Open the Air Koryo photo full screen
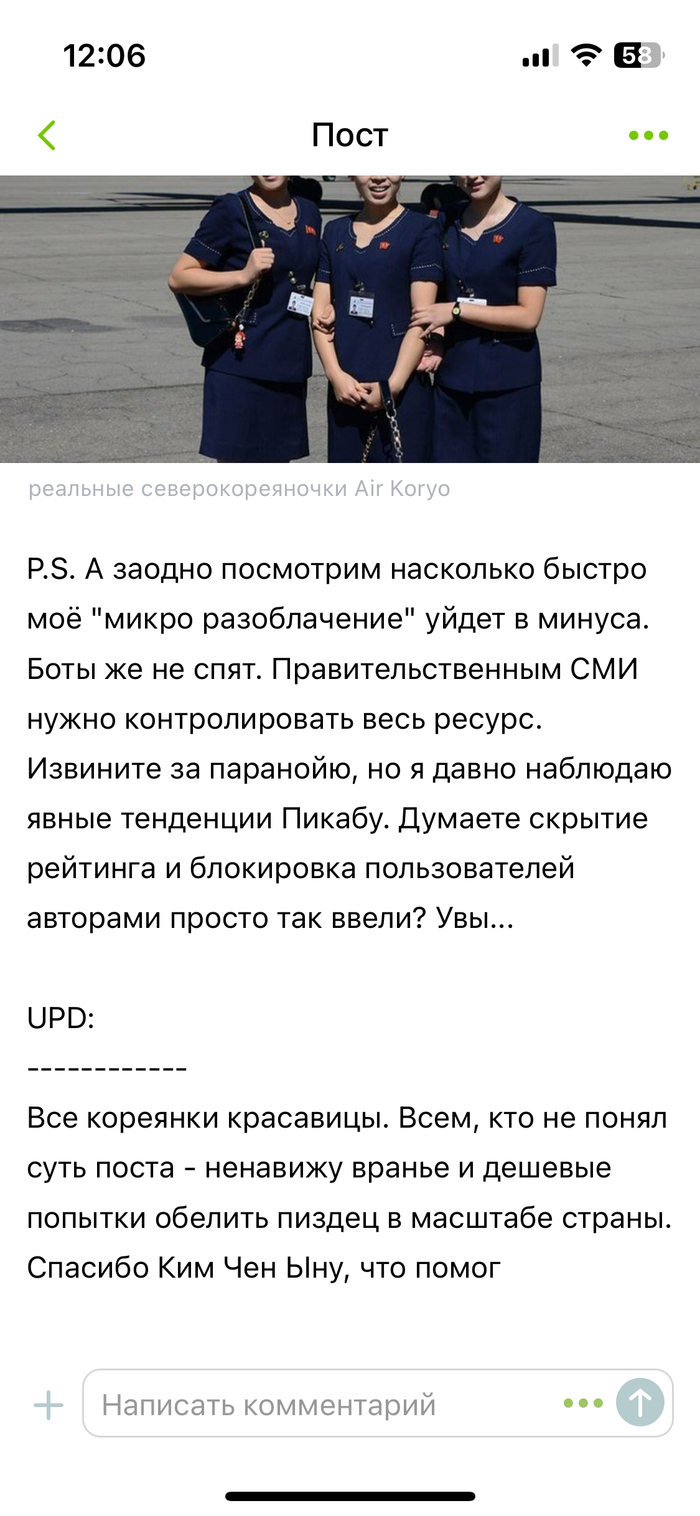 pyautogui.click(x=350, y=318)
